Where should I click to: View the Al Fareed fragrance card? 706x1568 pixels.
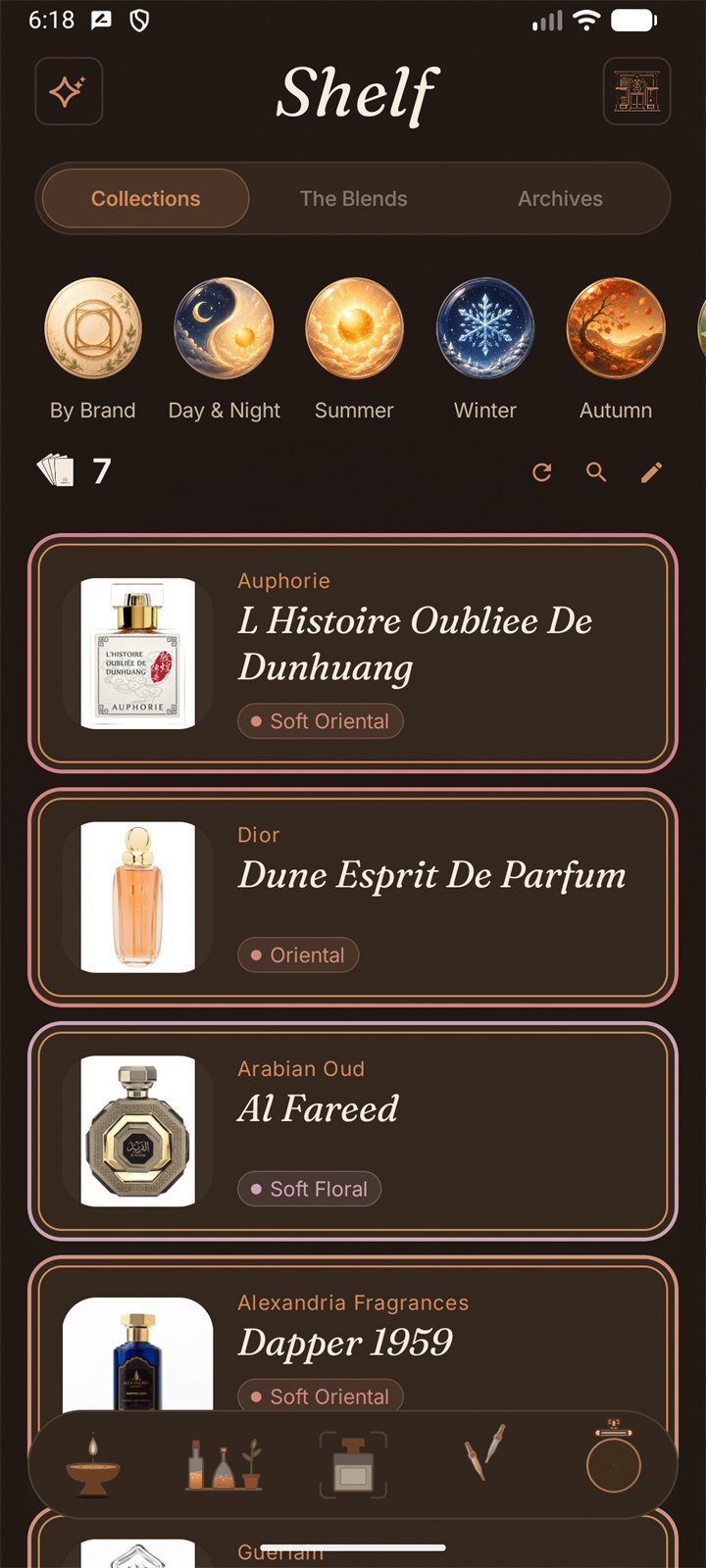coord(353,1131)
